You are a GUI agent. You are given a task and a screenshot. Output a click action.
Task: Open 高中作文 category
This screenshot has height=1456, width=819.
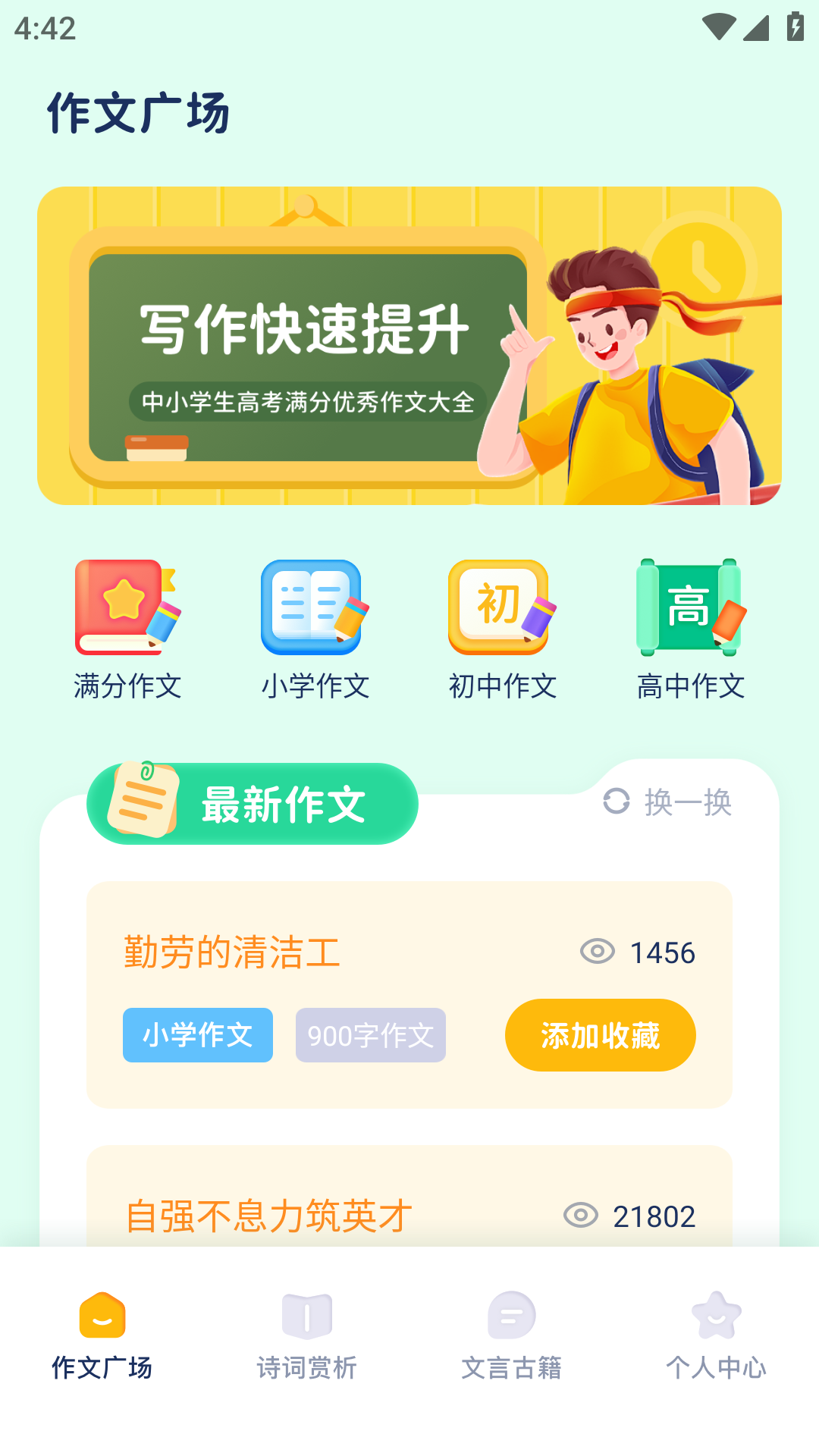690,629
